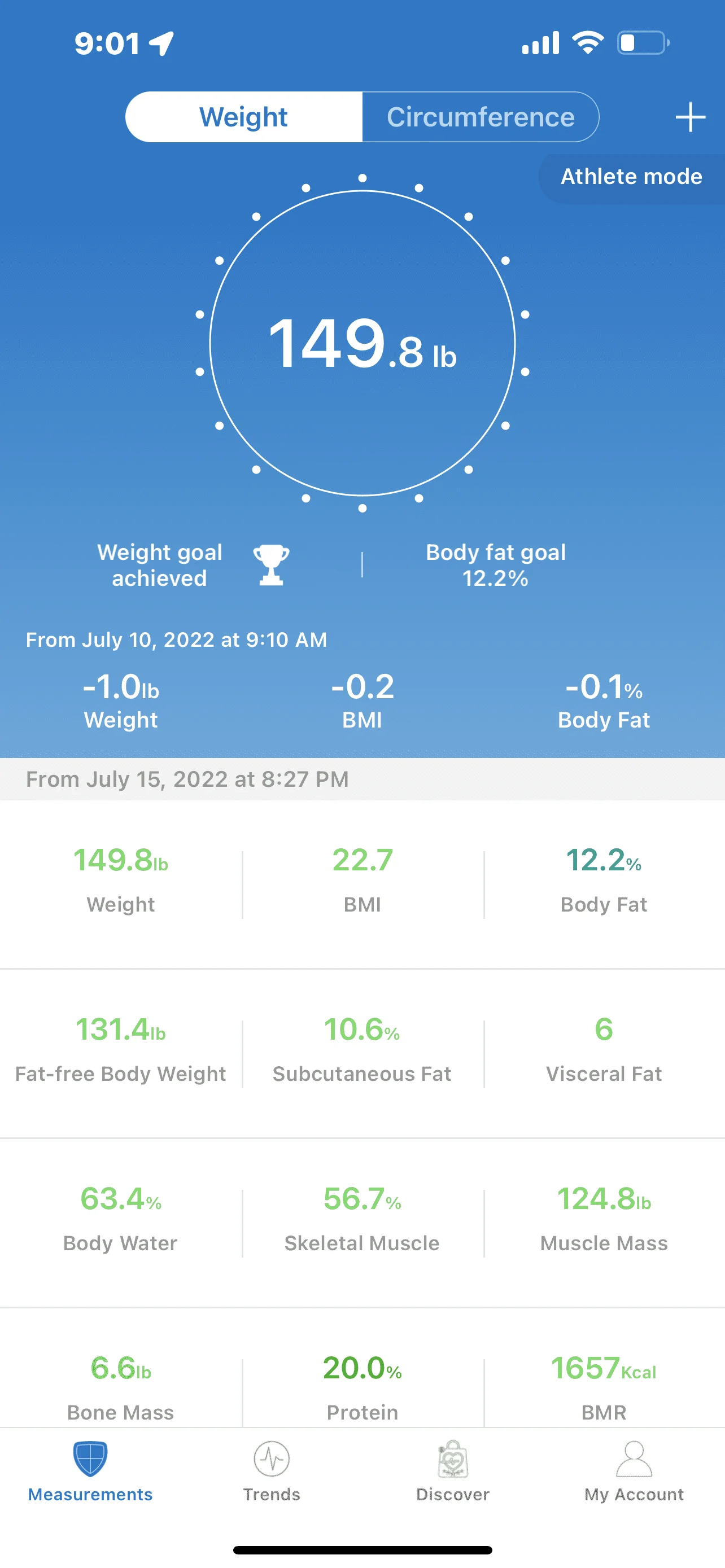Go to the Discover tab

coord(452,1470)
